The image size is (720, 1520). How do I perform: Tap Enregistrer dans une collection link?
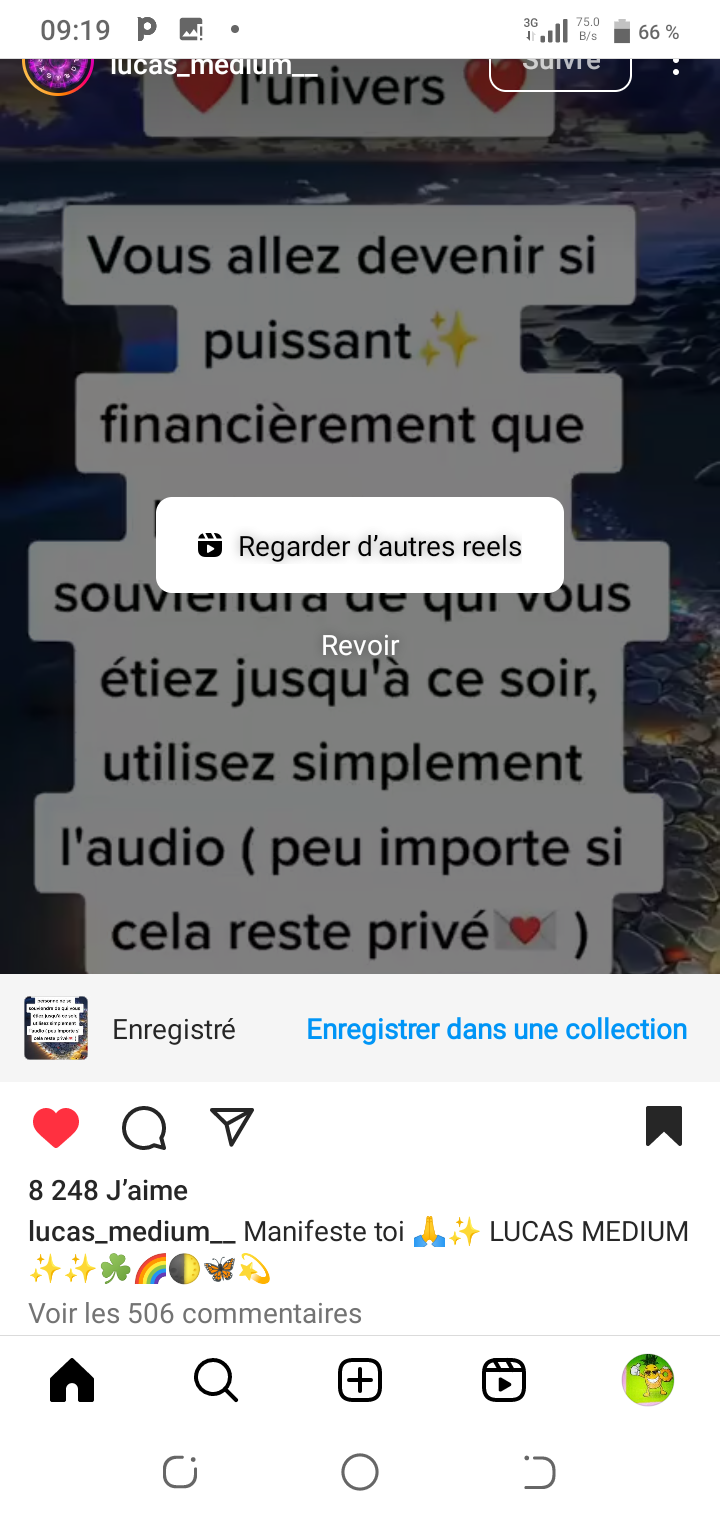pos(496,1029)
